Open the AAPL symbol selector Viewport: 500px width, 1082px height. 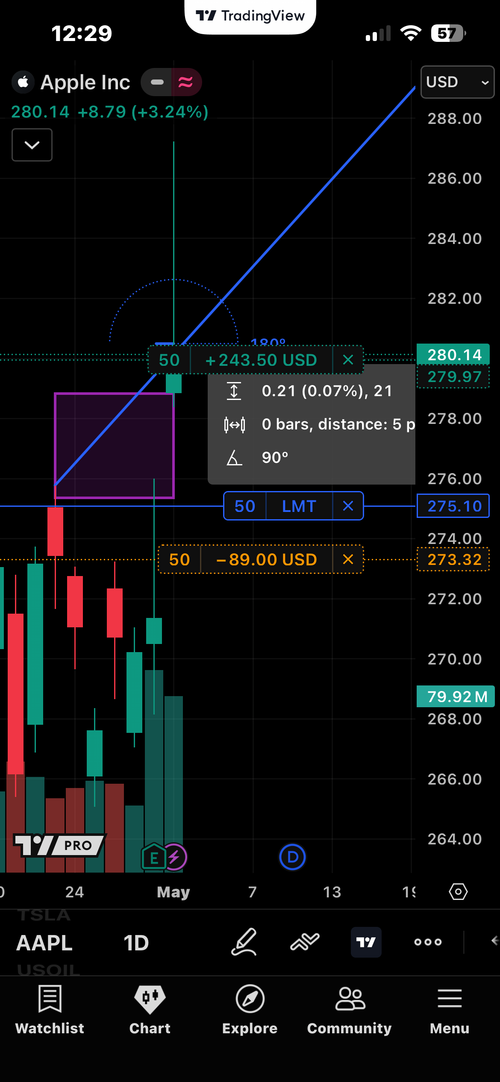coord(44,943)
